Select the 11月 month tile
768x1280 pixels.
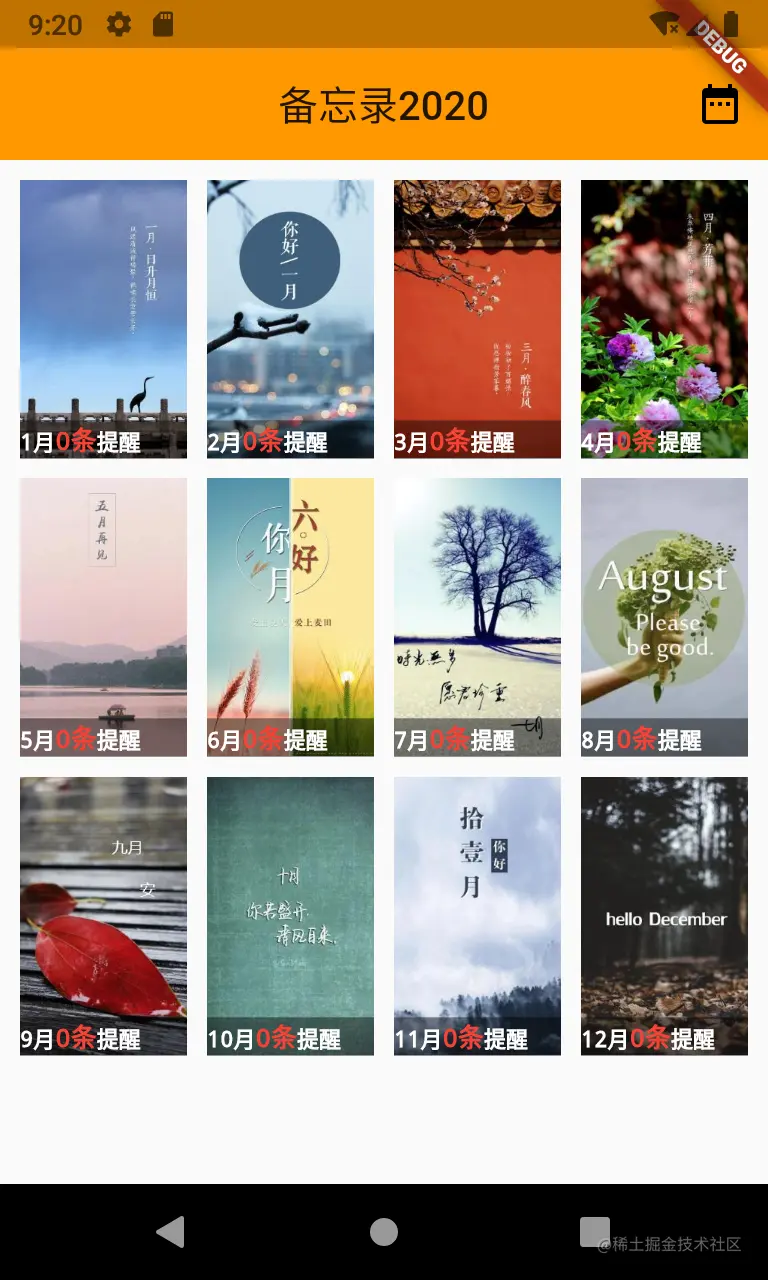coord(477,915)
